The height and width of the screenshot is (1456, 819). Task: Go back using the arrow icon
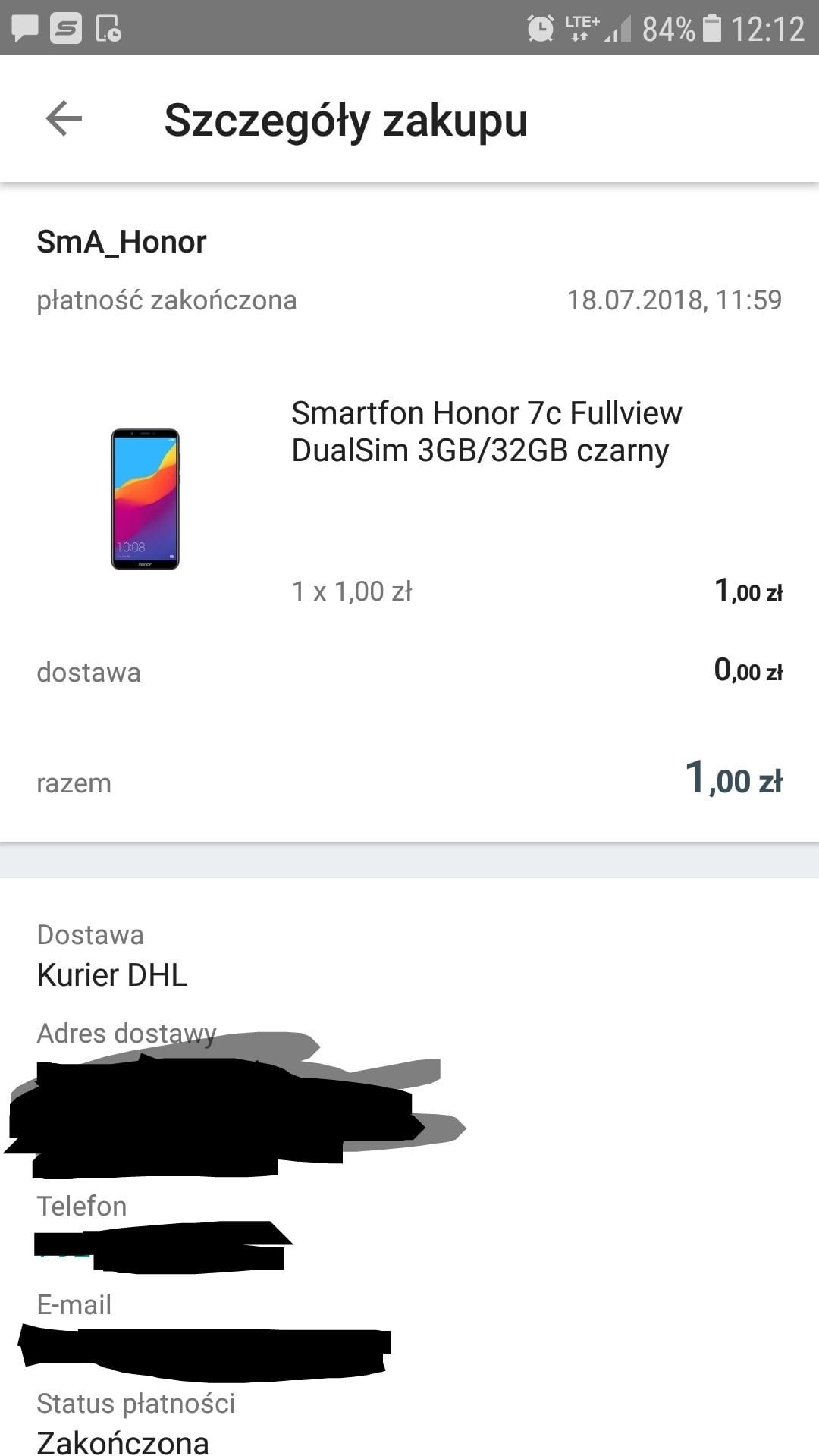(64, 118)
